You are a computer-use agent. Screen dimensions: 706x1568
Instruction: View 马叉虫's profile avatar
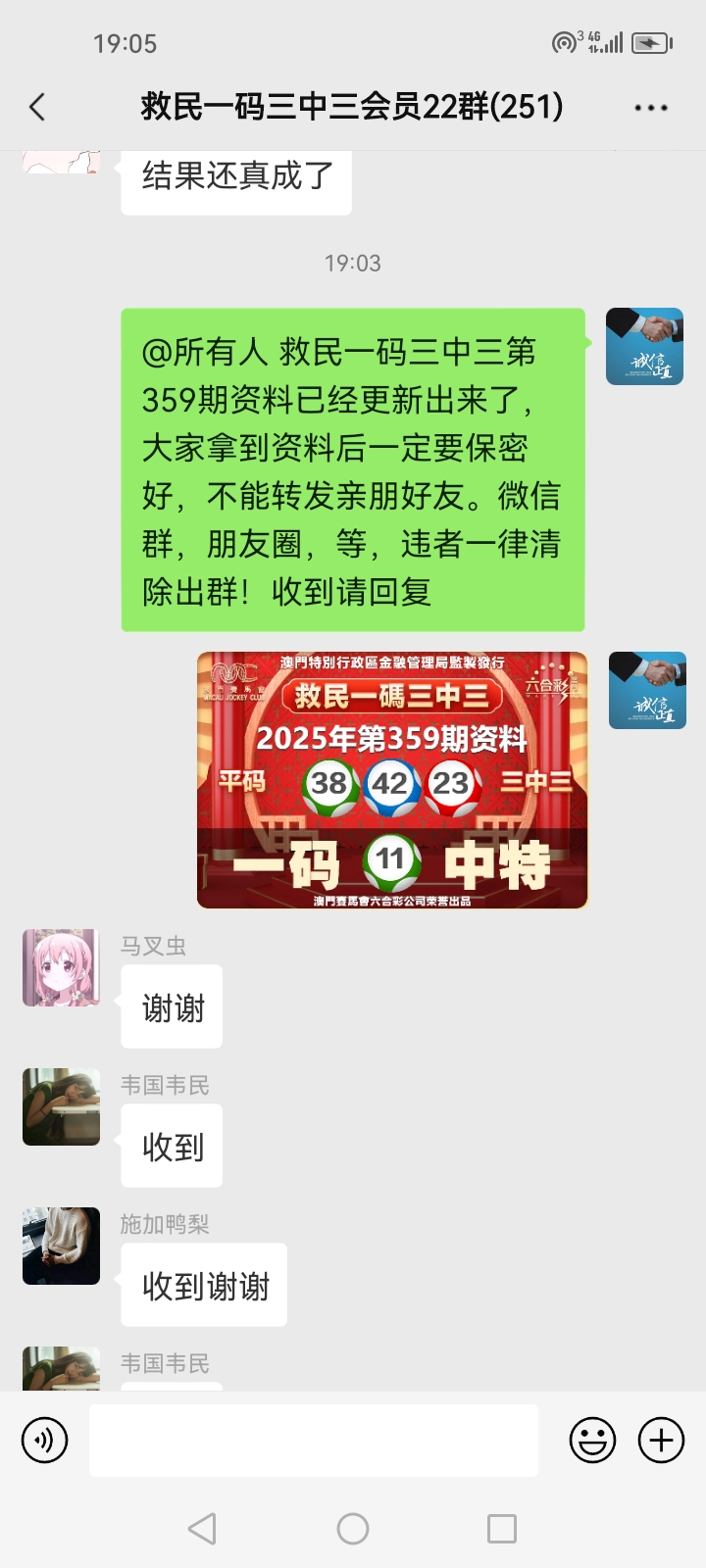pos(61,968)
